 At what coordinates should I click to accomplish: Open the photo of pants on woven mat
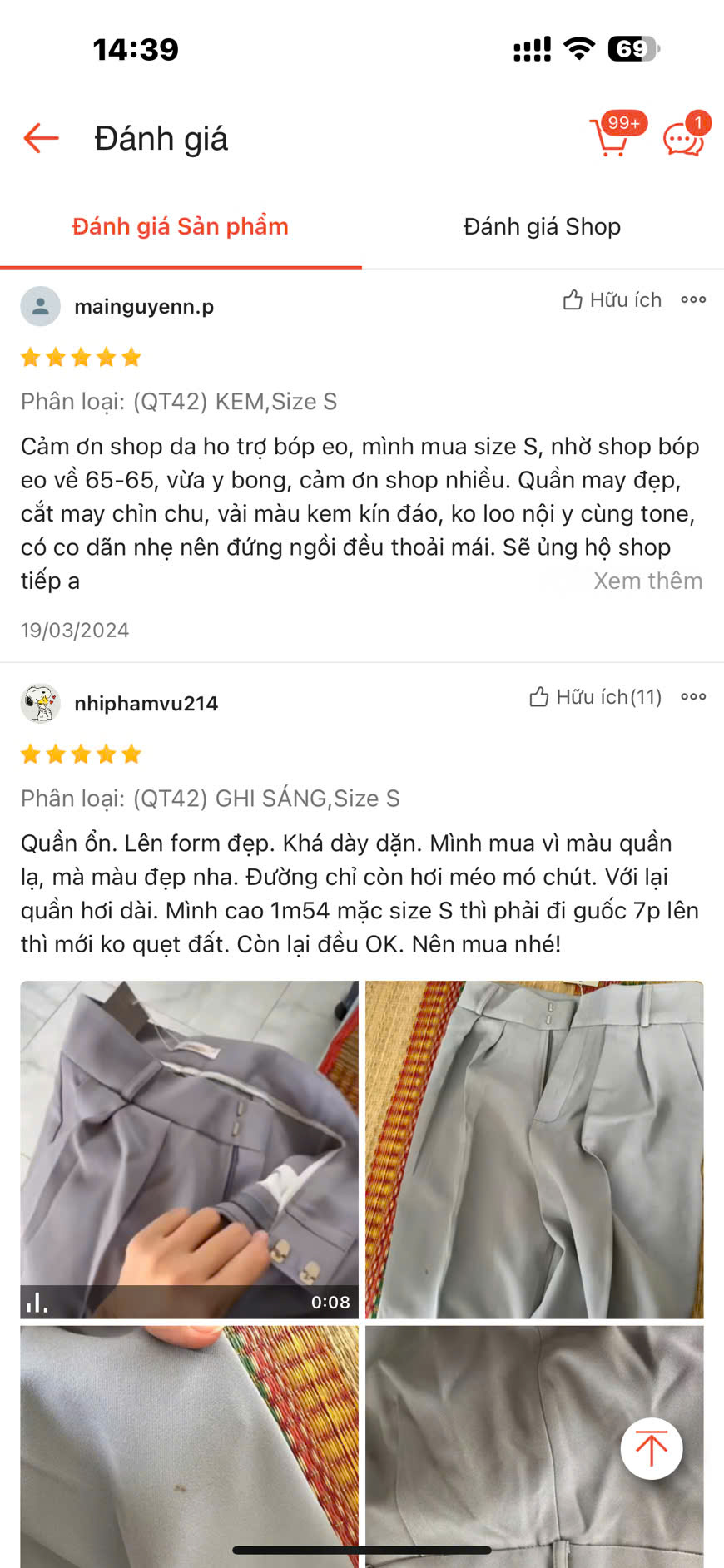[534, 1149]
